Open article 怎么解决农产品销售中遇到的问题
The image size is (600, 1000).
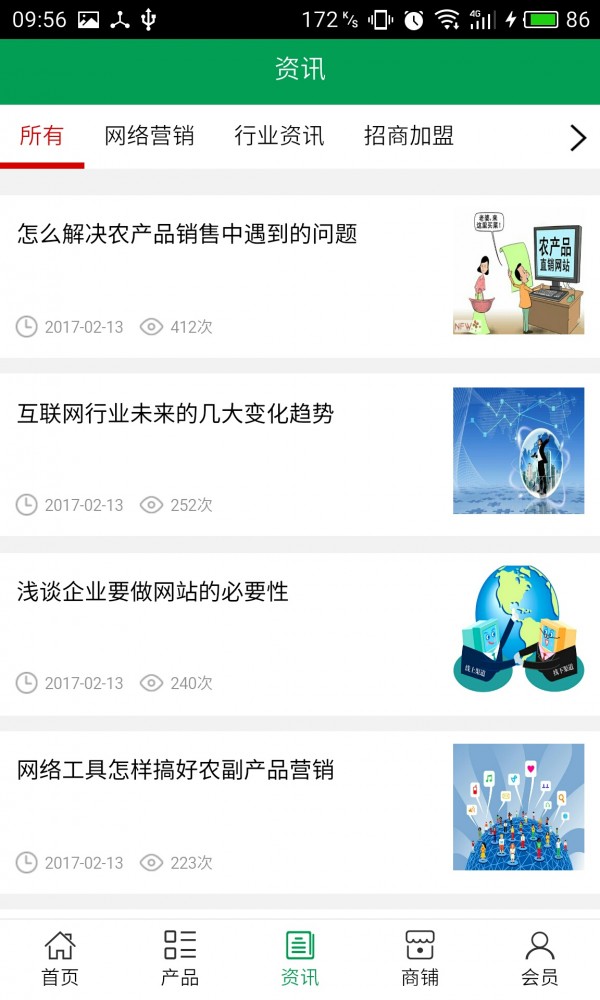[187, 235]
